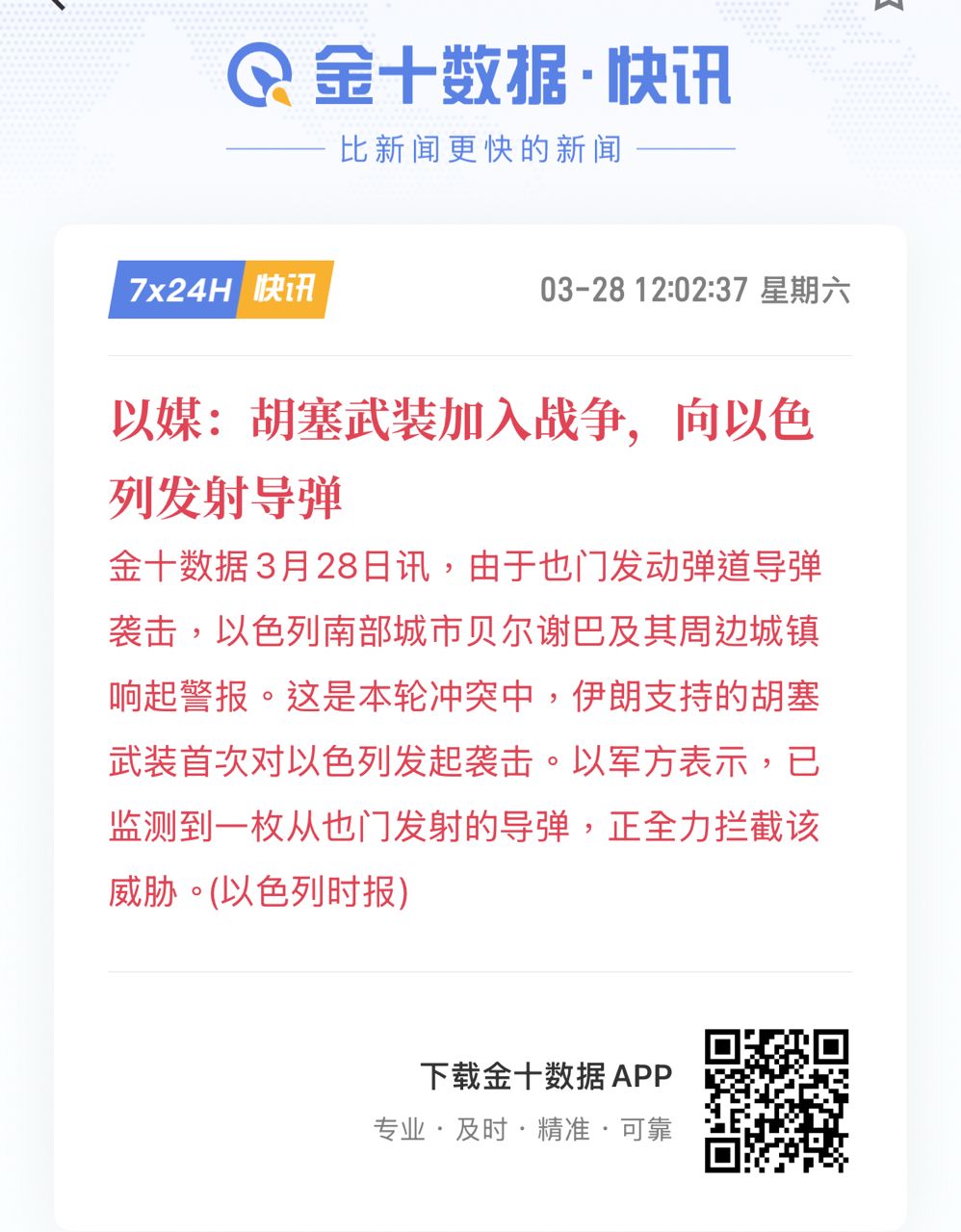
Task: Favorite this flash news with the star
Action: 889,4
